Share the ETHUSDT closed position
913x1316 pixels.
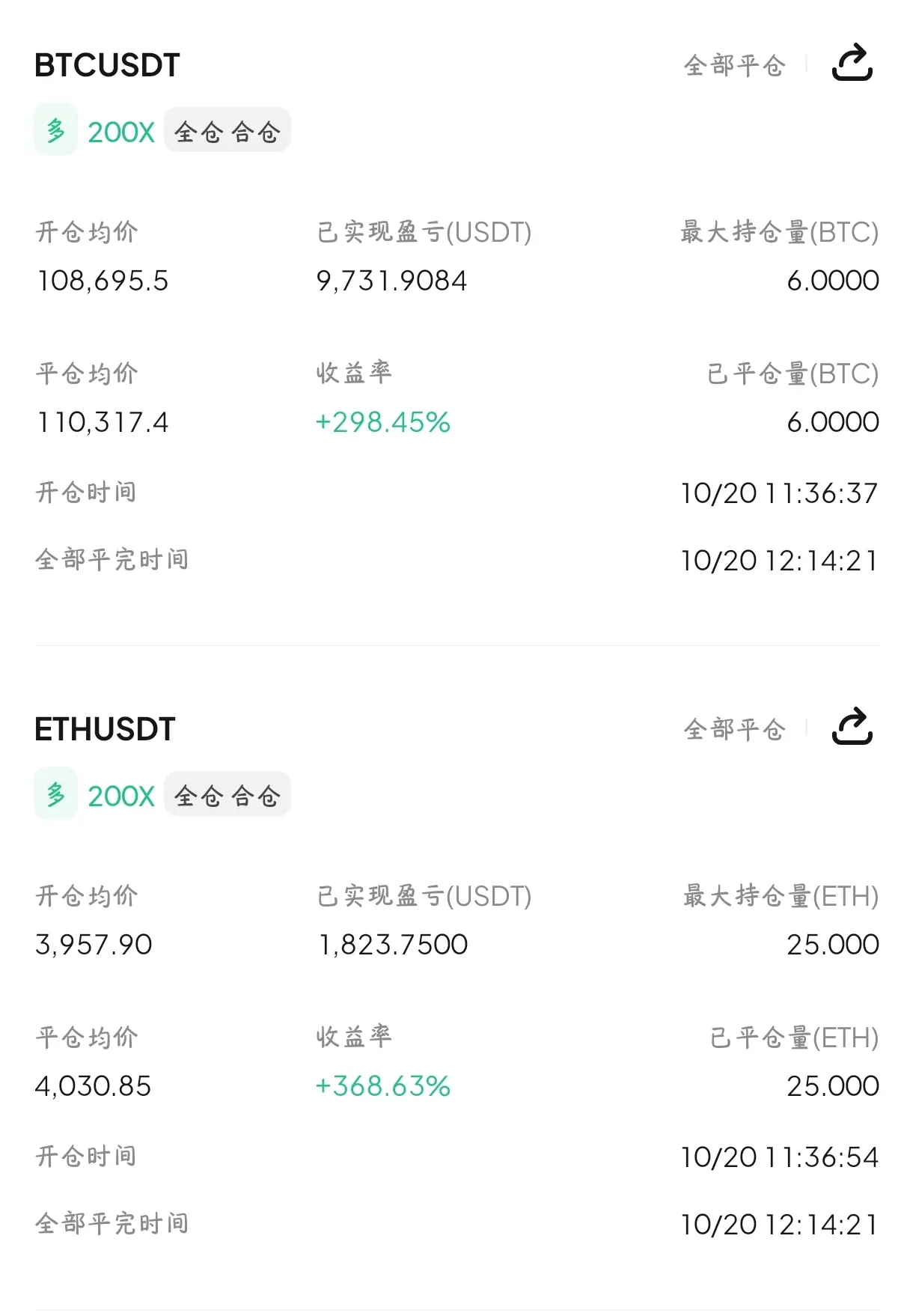[x=852, y=727]
